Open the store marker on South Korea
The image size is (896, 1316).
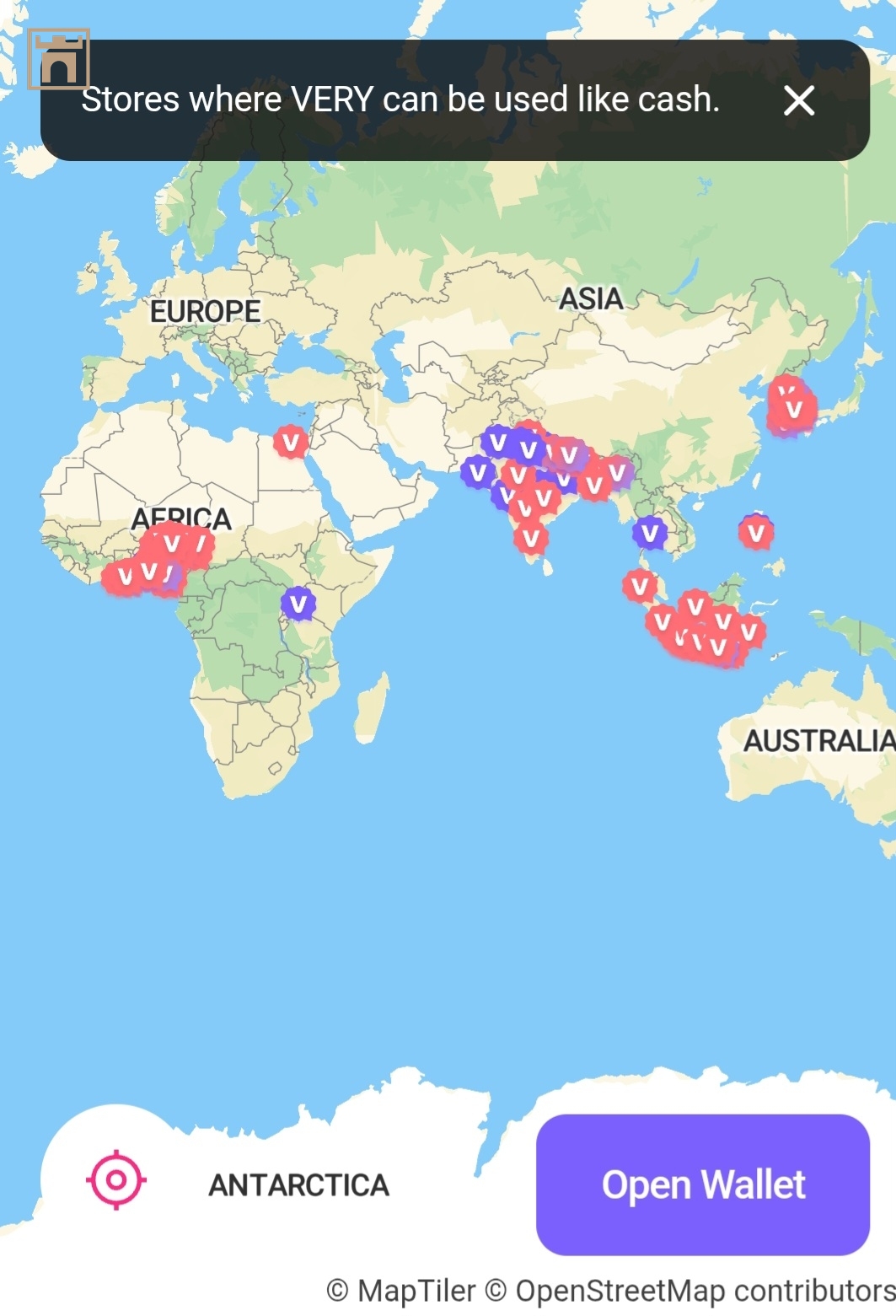coord(793,410)
